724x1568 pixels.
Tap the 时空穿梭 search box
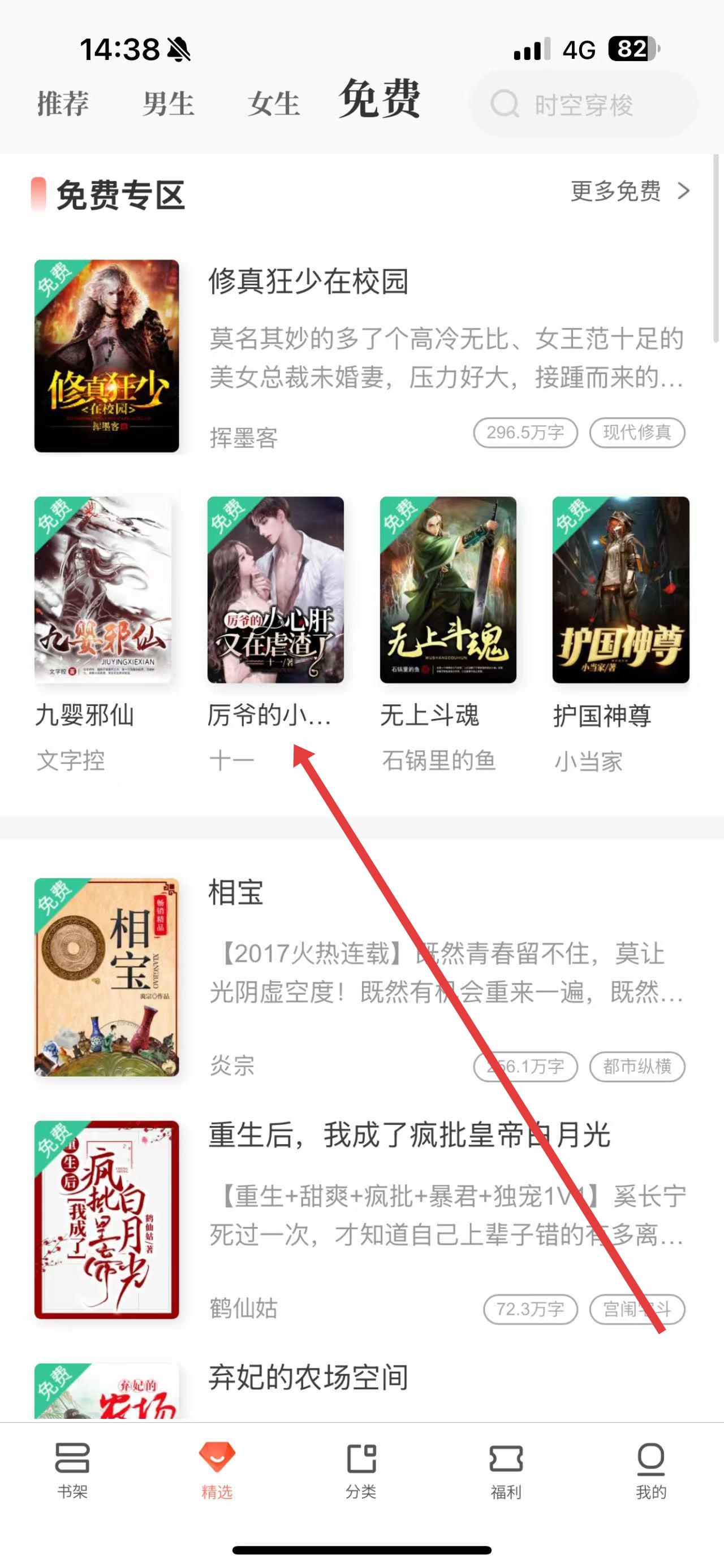pyautogui.click(x=583, y=105)
